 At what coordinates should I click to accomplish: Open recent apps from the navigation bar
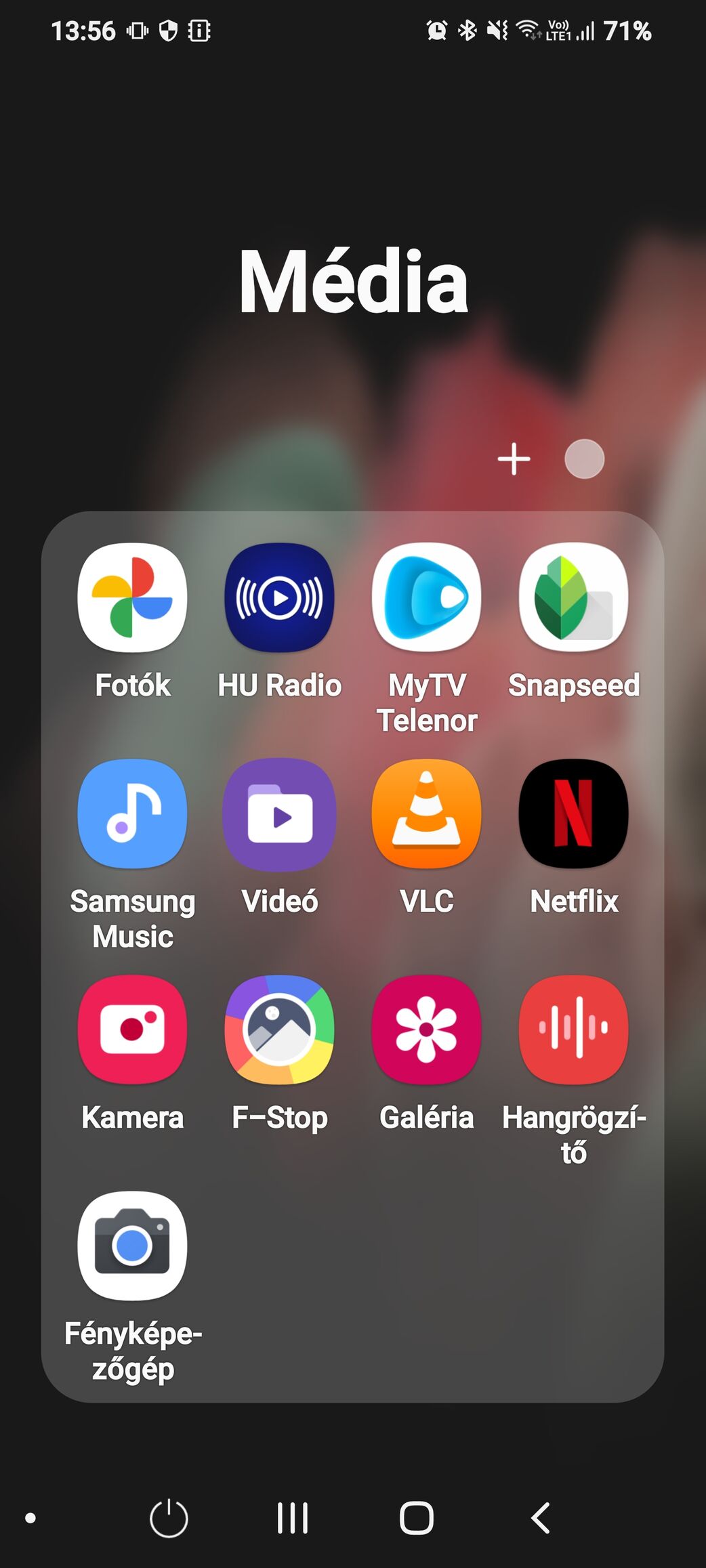pos(293,1518)
